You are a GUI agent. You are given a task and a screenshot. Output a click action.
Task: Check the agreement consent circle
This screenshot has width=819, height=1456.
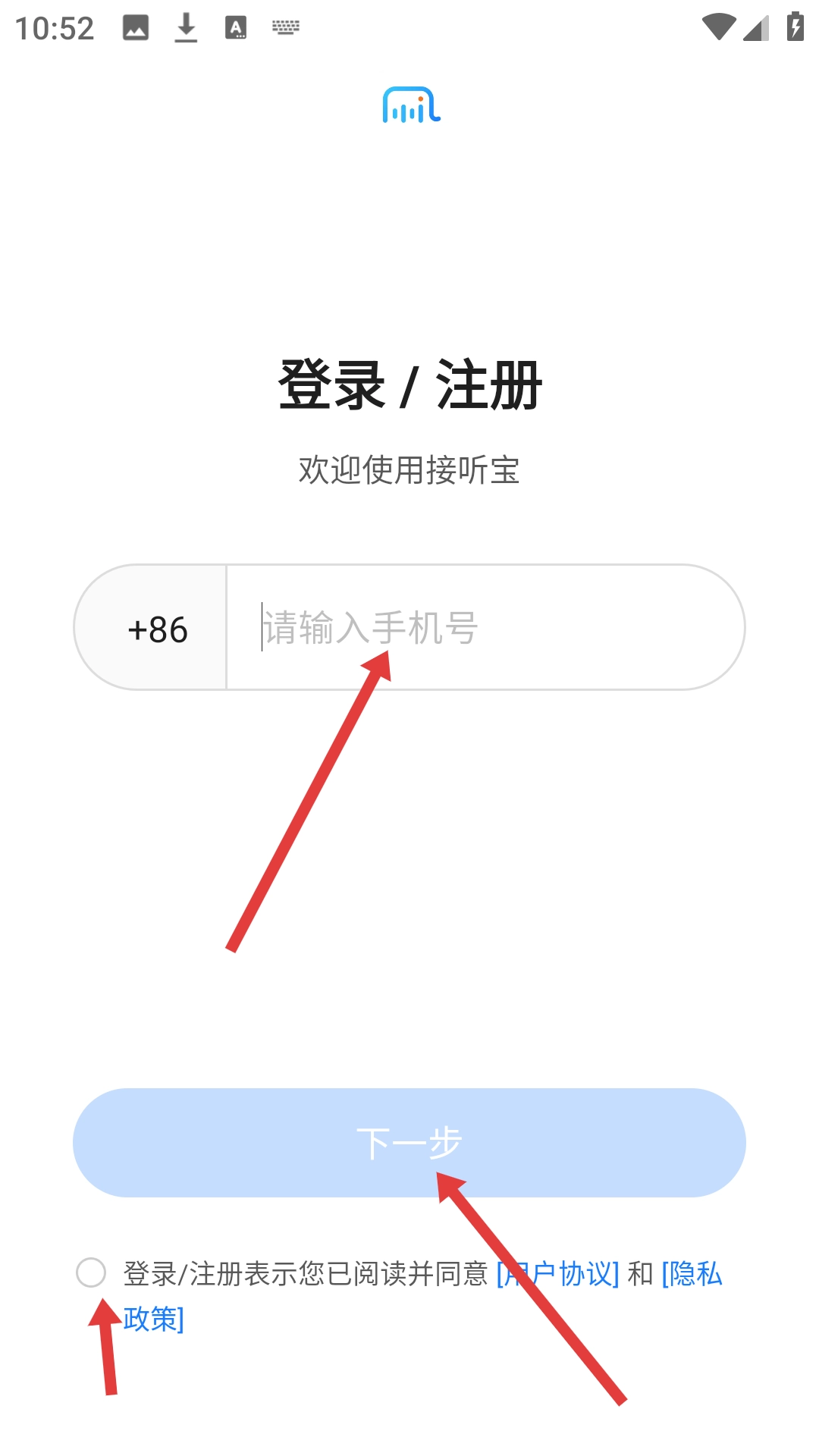tap(91, 1272)
